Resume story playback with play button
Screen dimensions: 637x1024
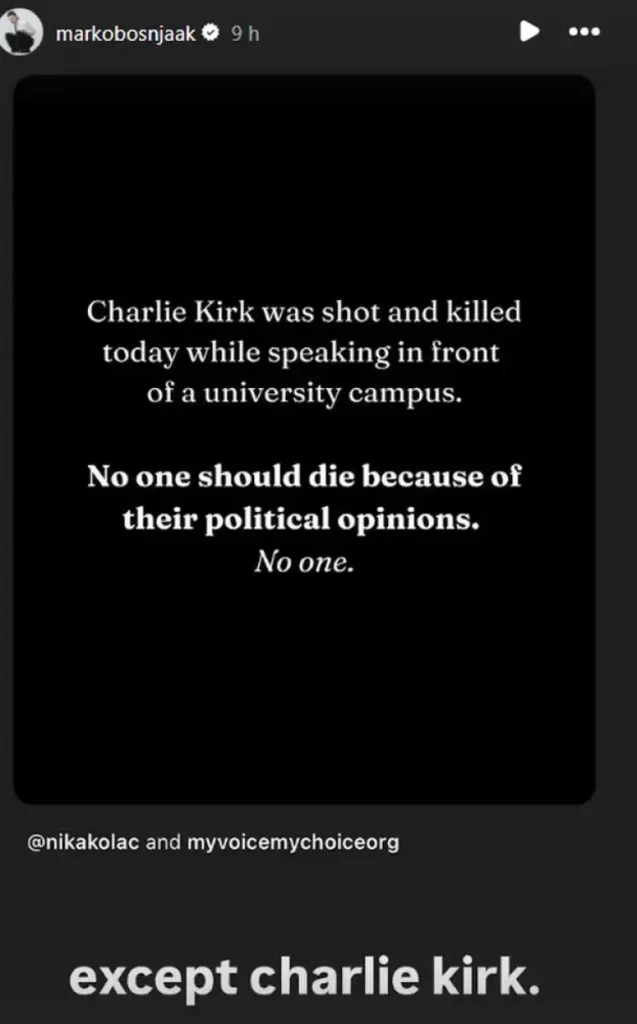(529, 31)
